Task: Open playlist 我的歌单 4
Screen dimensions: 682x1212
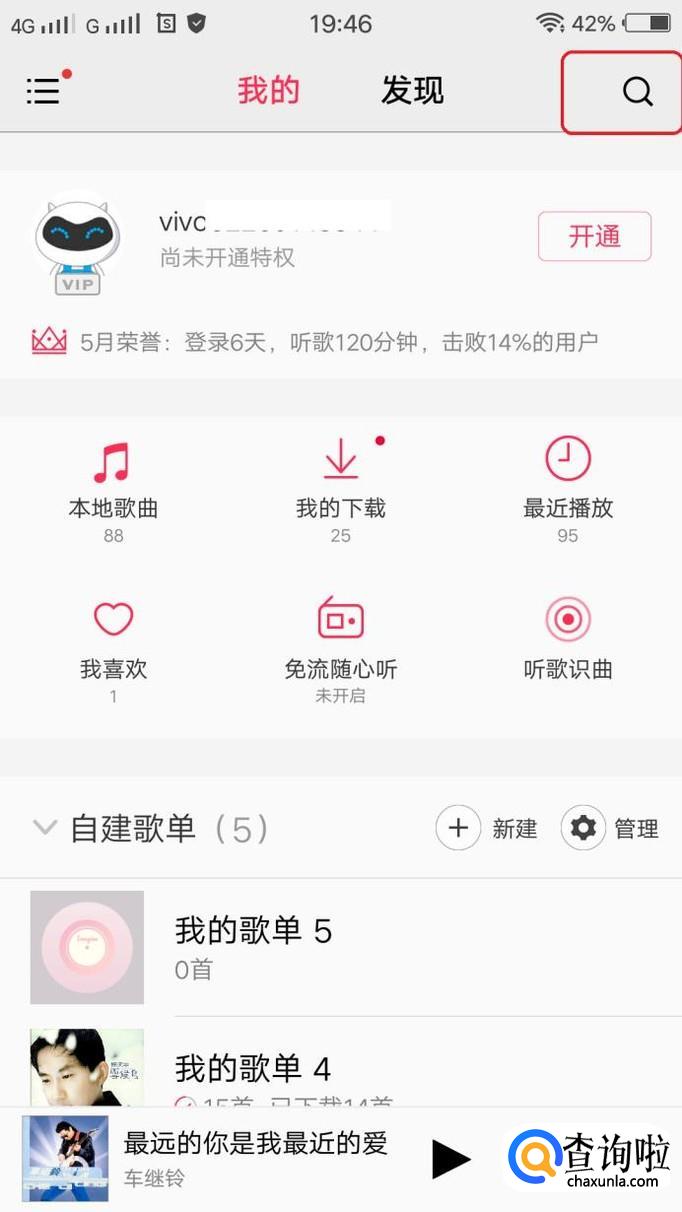Action: (253, 1070)
